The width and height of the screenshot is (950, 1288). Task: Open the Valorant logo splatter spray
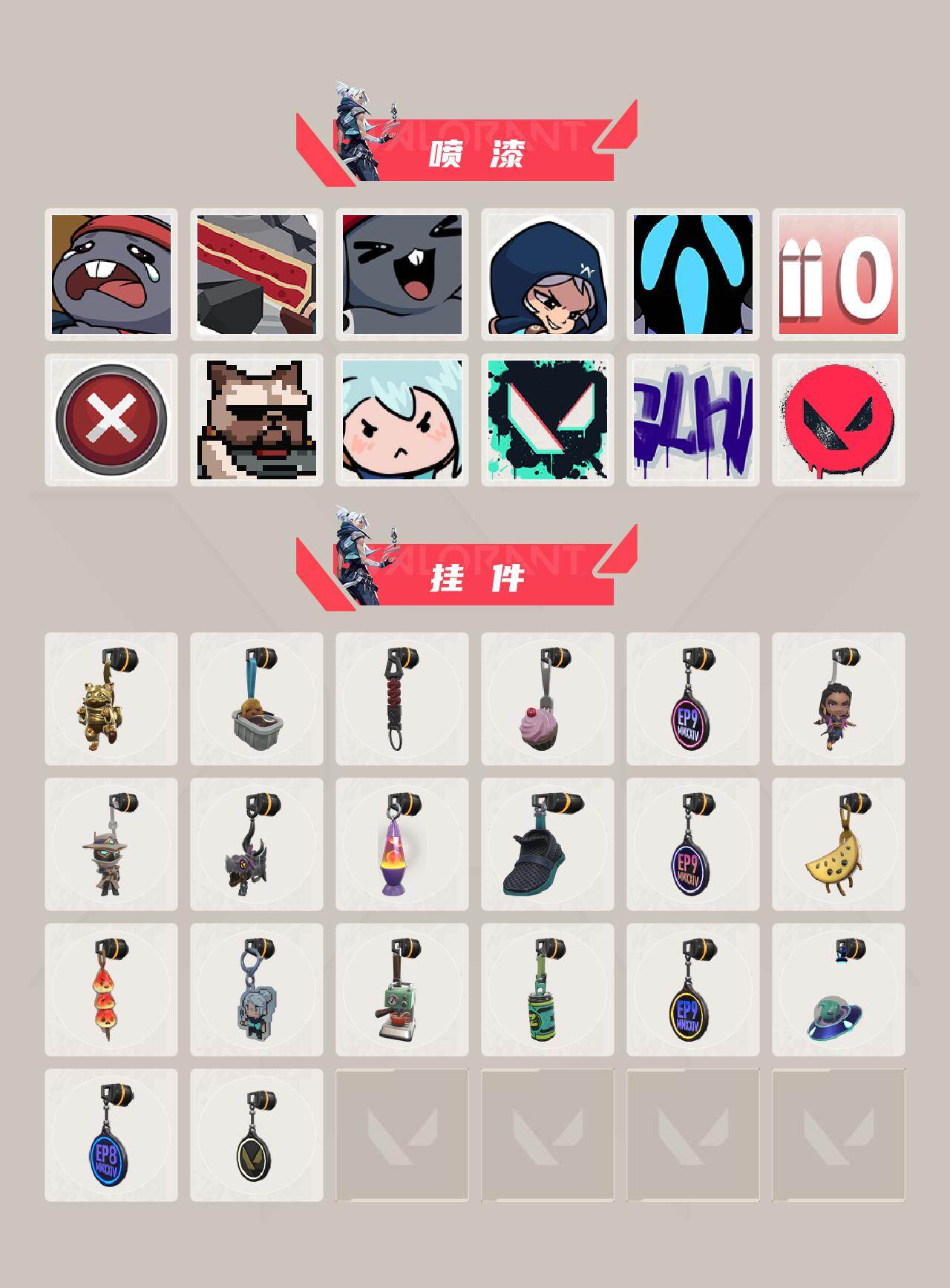[549, 419]
